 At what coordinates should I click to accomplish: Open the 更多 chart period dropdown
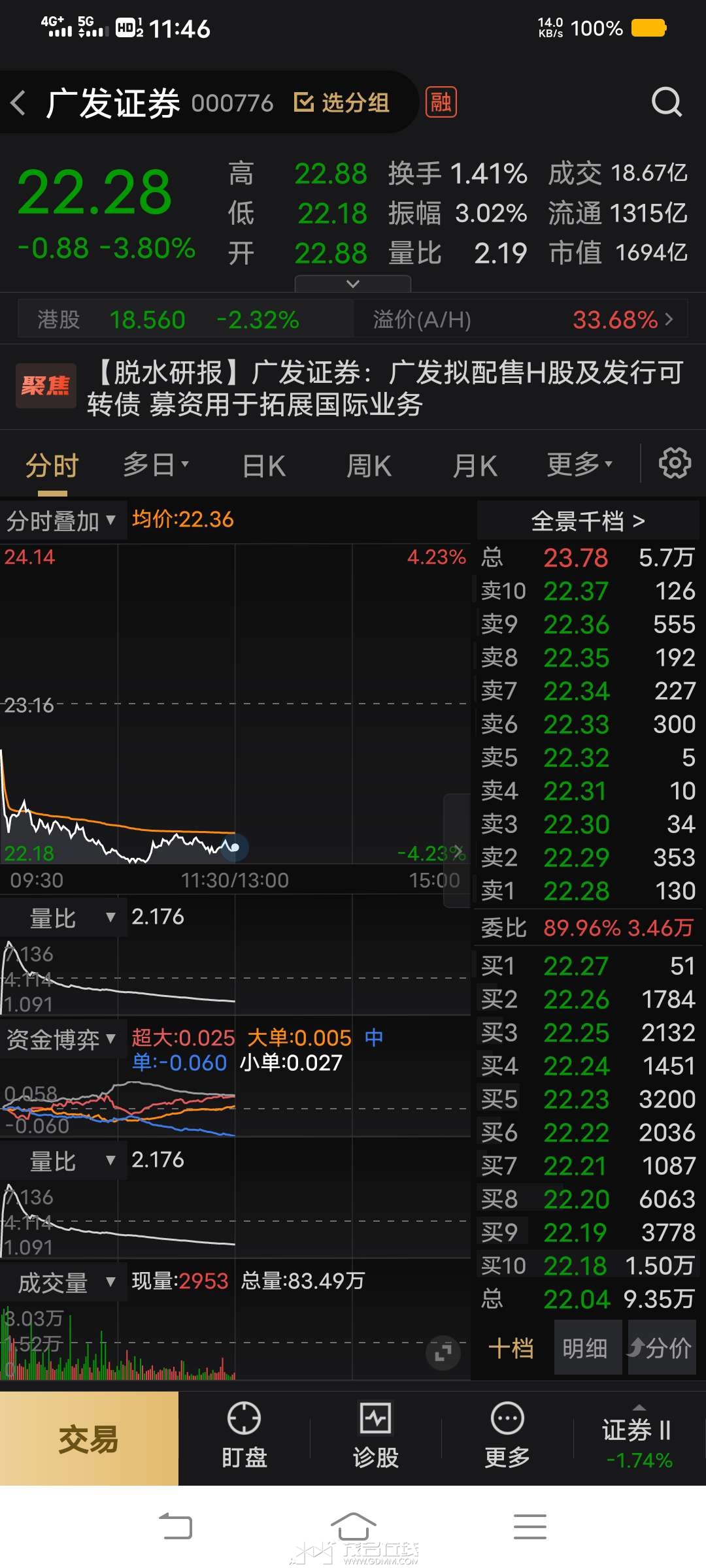pyautogui.click(x=579, y=465)
